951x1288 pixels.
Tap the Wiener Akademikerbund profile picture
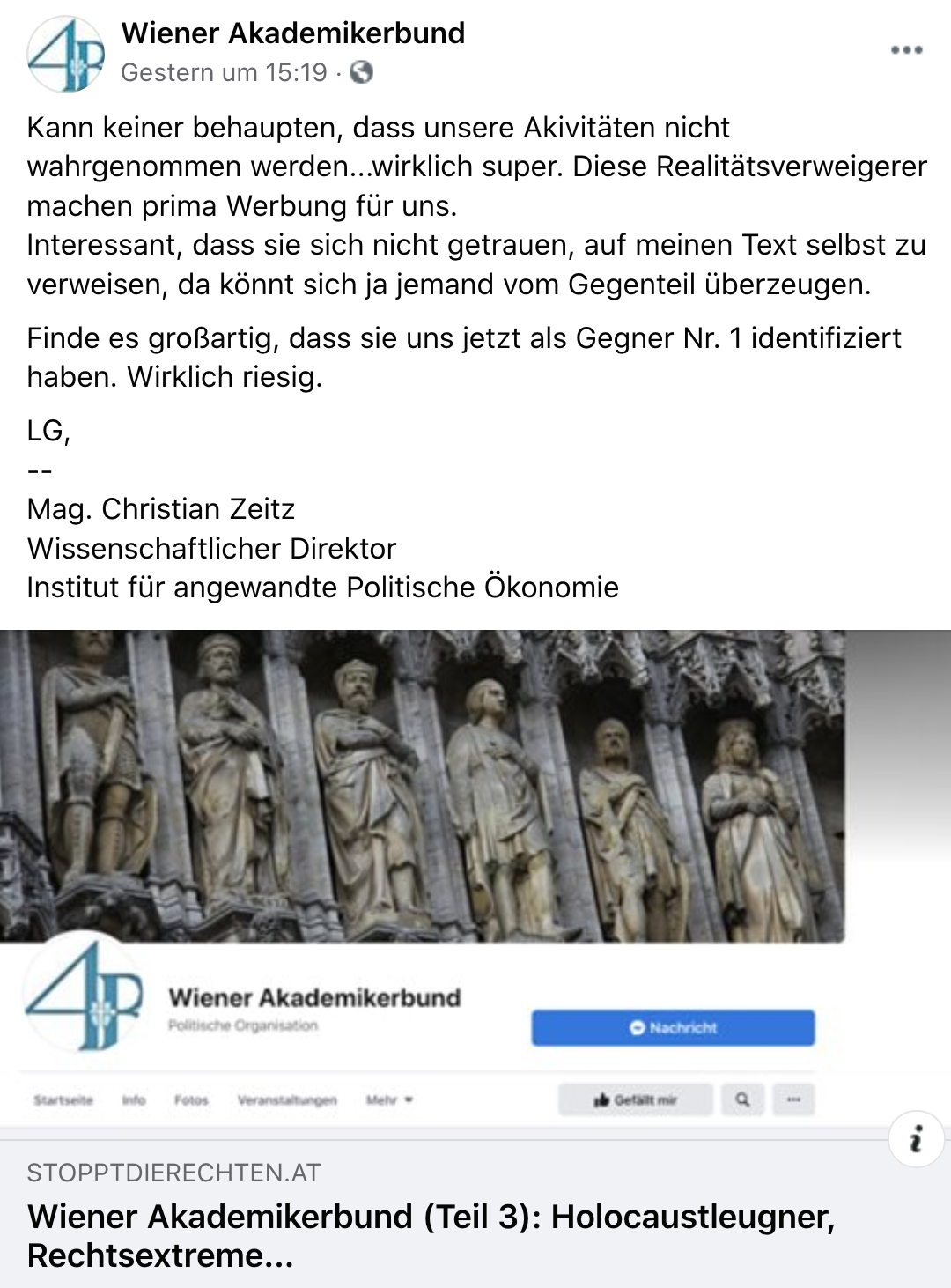coord(66,55)
